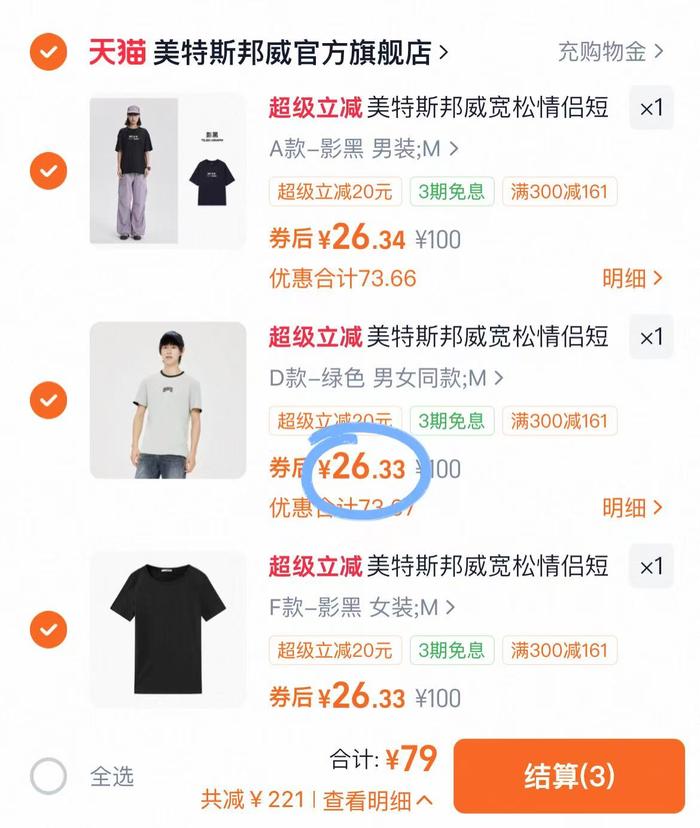Check out with 结算(3)
This screenshot has width=700, height=828.
click(569, 775)
